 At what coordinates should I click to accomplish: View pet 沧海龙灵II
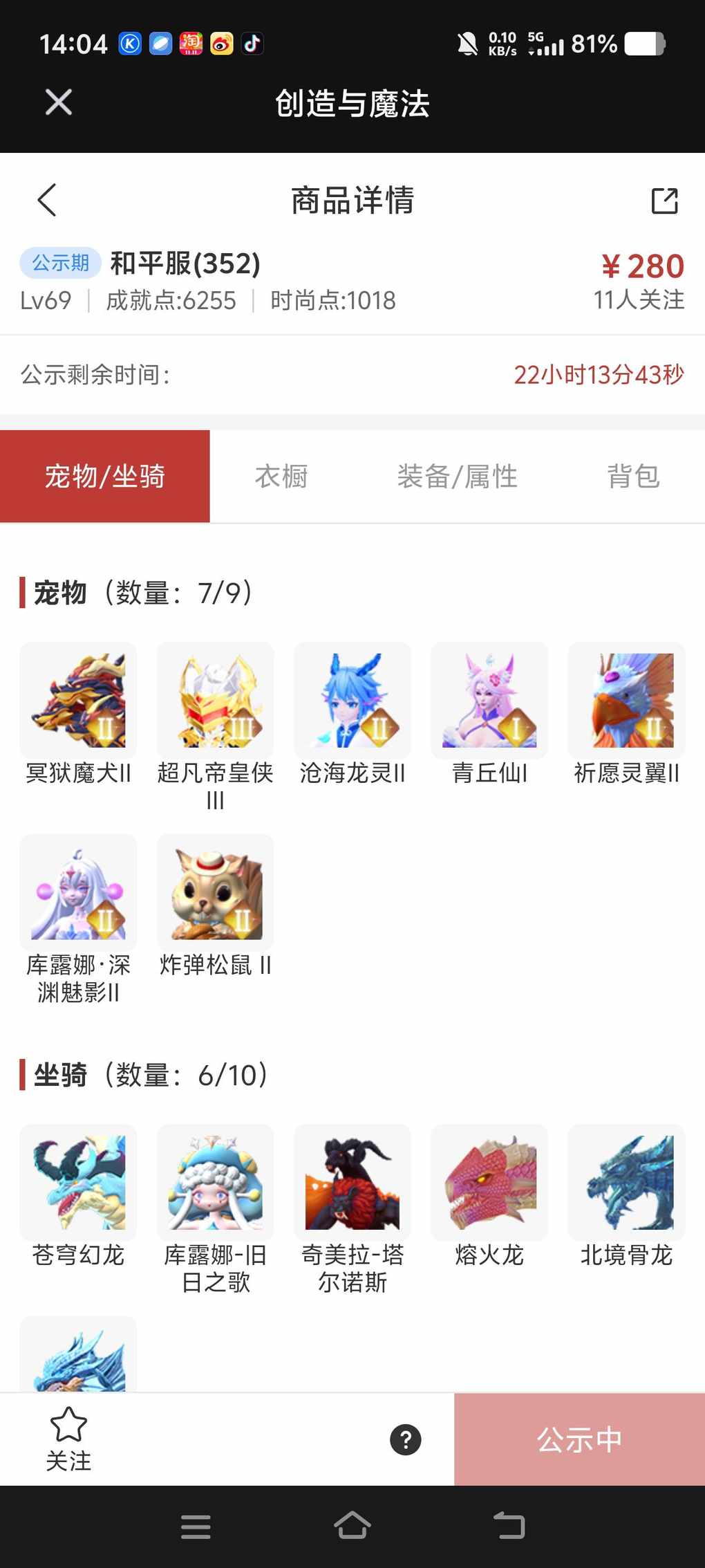click(352, 701)
